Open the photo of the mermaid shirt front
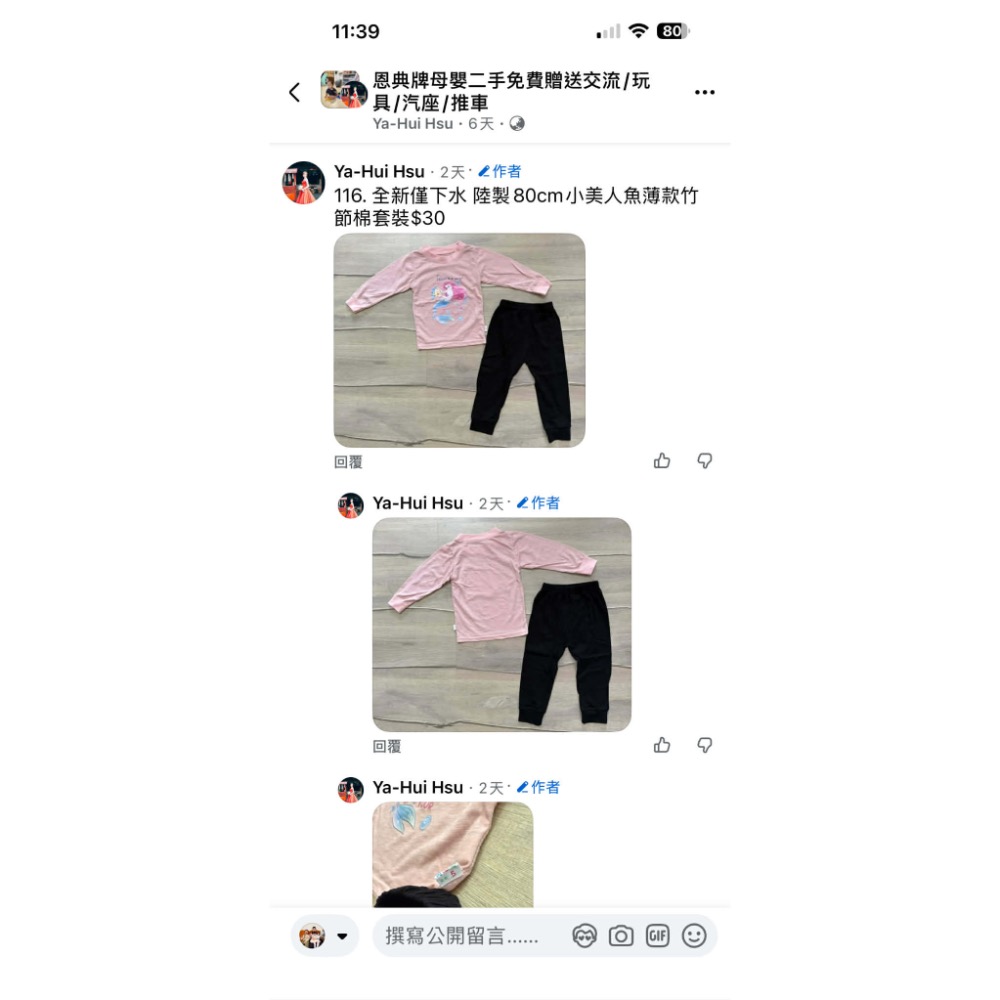Image resolution: width=1000 pixels, height=1000 pixels. click(x=459, y=340)
